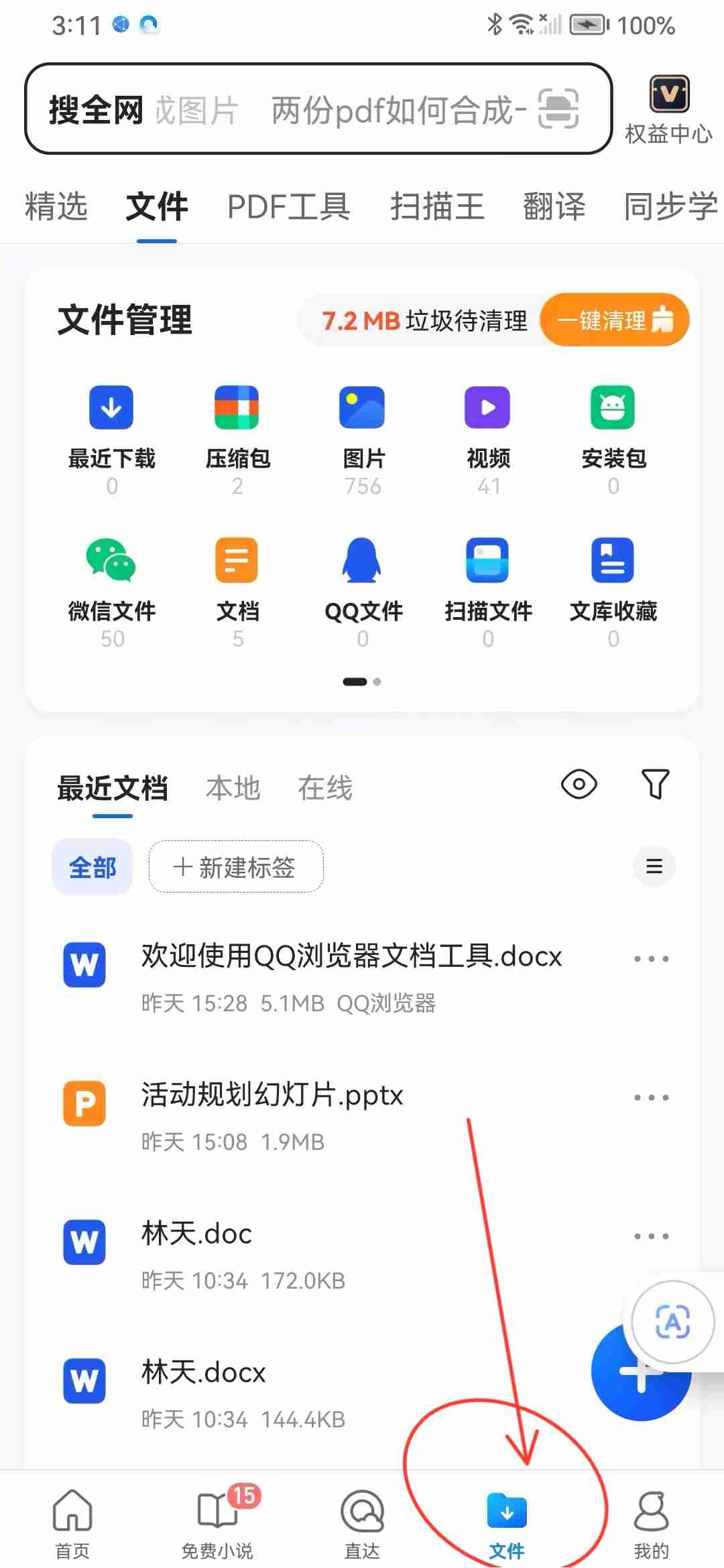Switch to the PDF工具 tab
The image size is (724, 1568).
(x=288, y=206)
